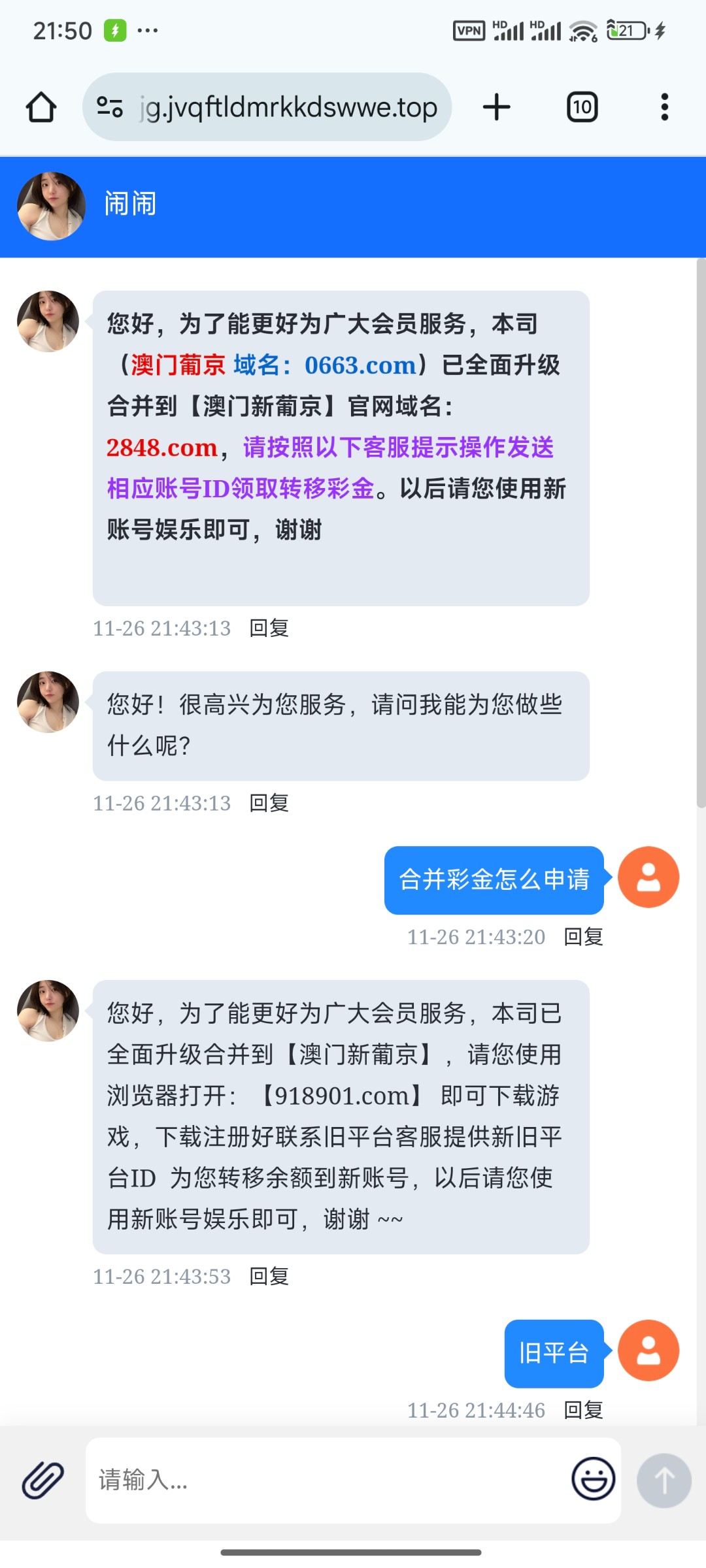This screenshot has width=706, height=1568.
Task: Focus the 请输入 message input field
Action: click(327, 1480)
